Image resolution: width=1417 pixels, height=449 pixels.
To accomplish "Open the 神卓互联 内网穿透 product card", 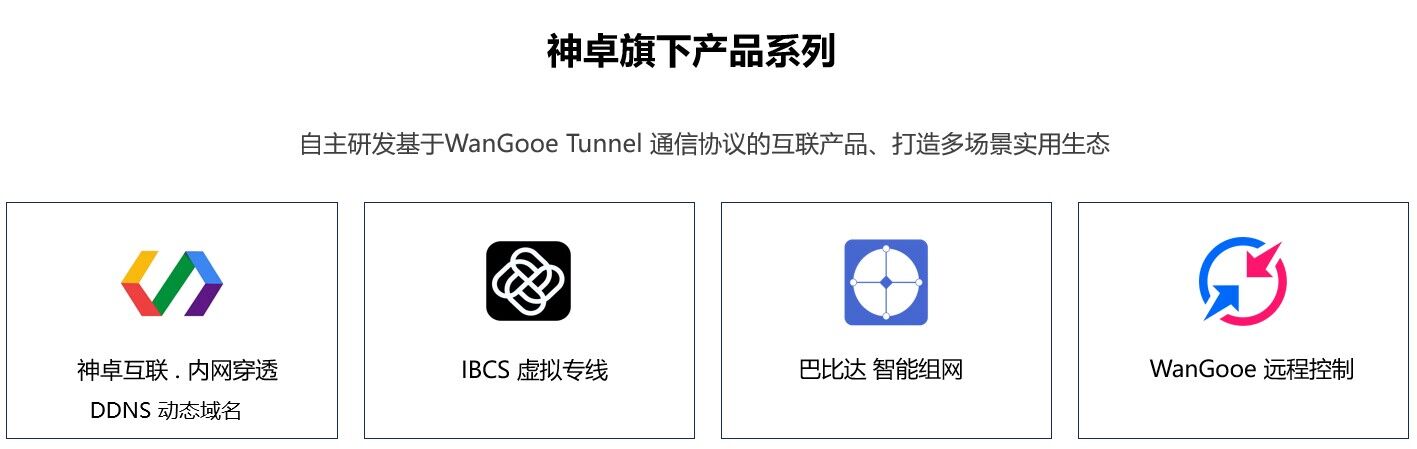I will click(x=172, y=320).
